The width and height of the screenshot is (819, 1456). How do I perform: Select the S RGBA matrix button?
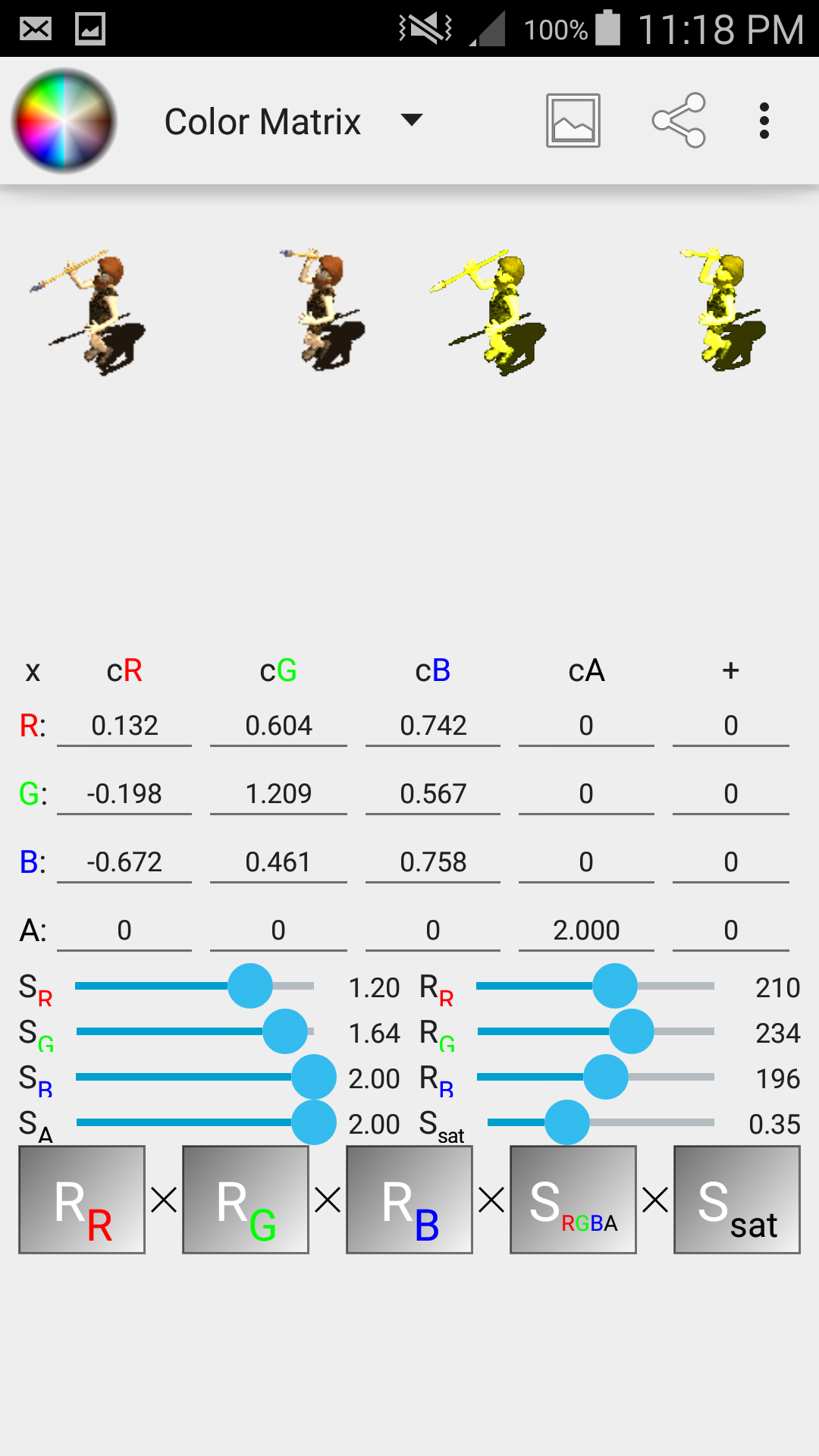click(x=573, y=1200)
